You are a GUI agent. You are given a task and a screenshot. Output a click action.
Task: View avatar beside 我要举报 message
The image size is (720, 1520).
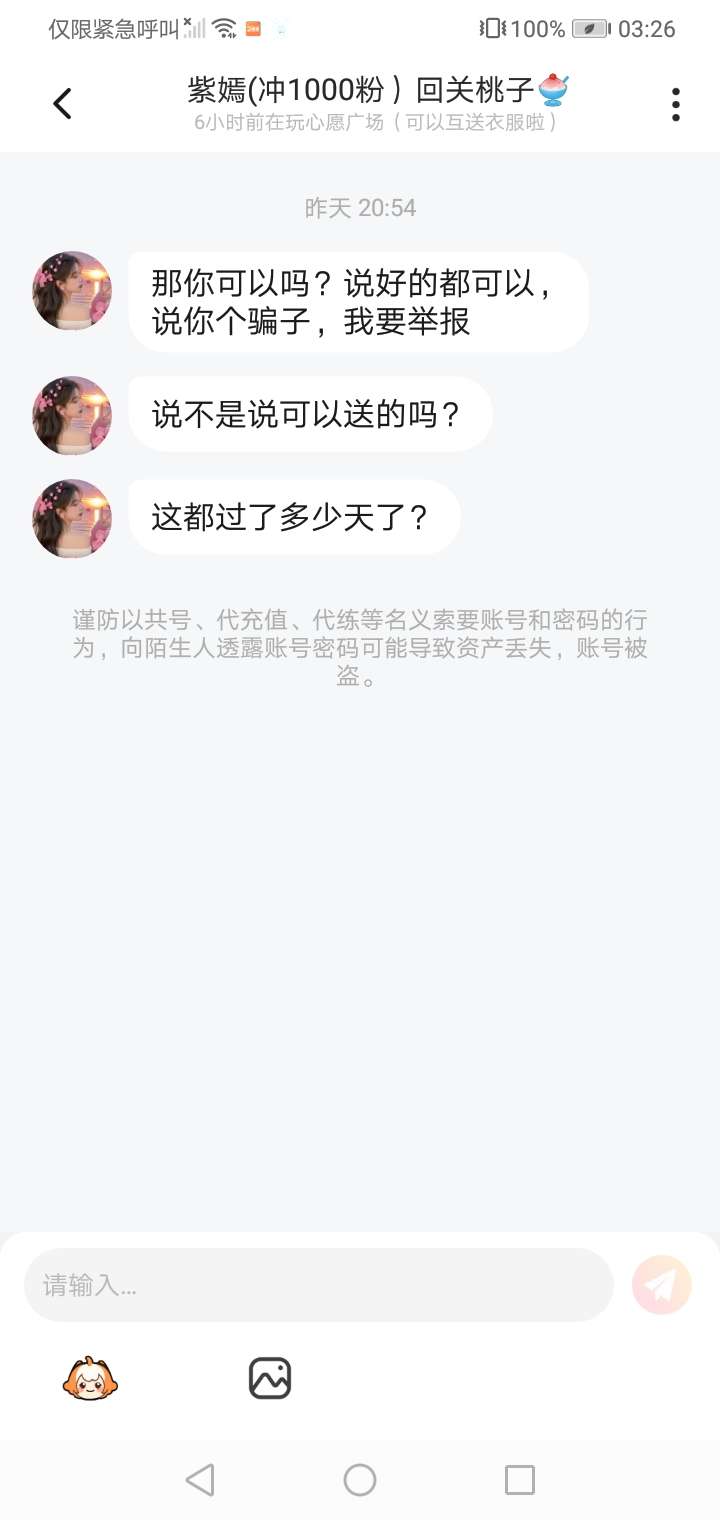[72, 291]
